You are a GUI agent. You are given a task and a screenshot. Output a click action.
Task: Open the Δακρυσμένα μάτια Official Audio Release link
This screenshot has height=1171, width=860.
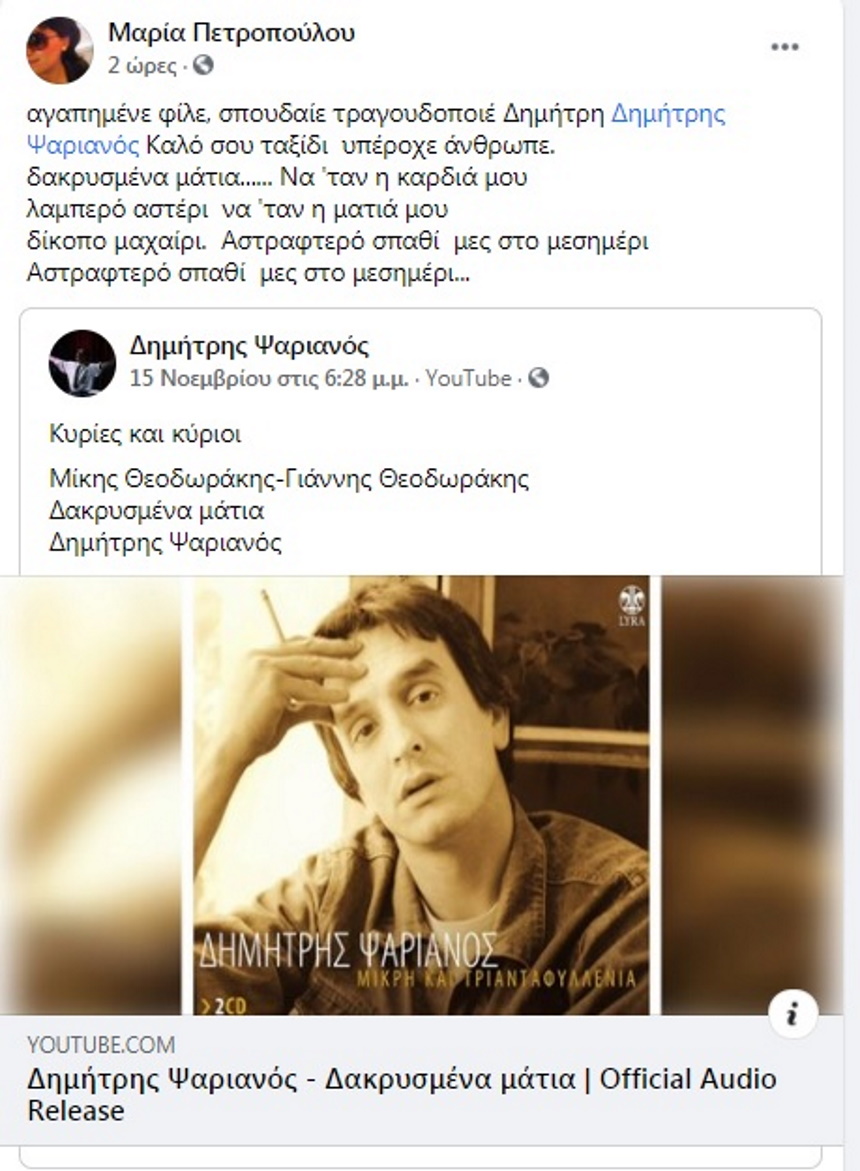coord(400,1094)
